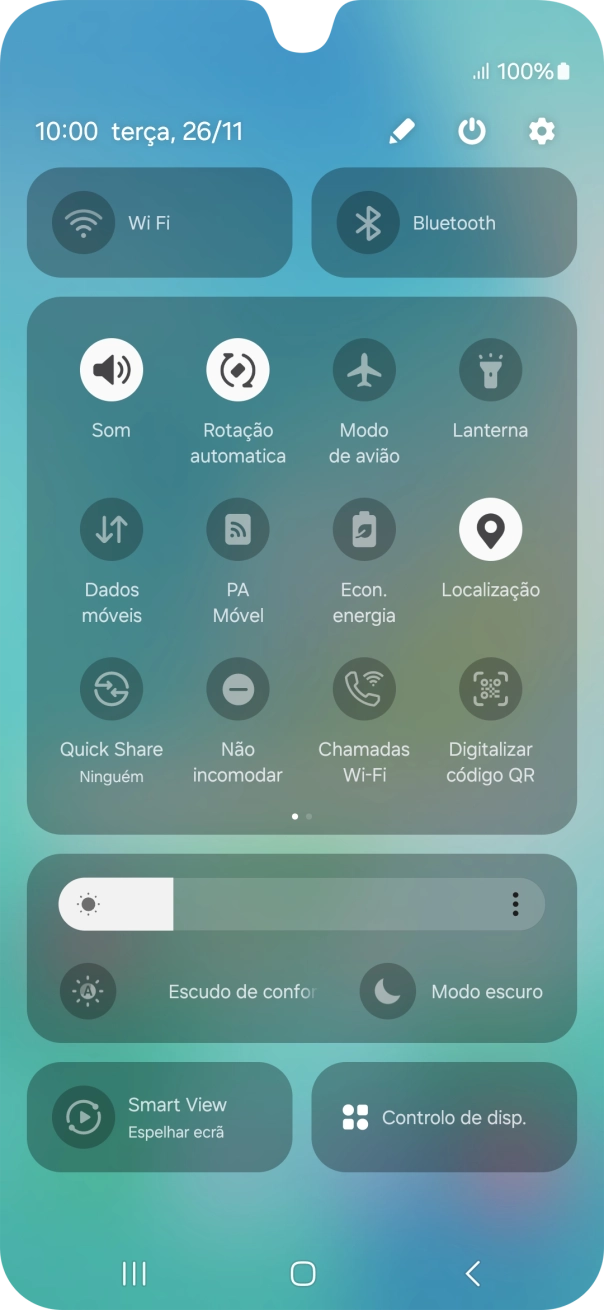
Task: Open the quick panel edit pencil
Action: coord(402,131)
